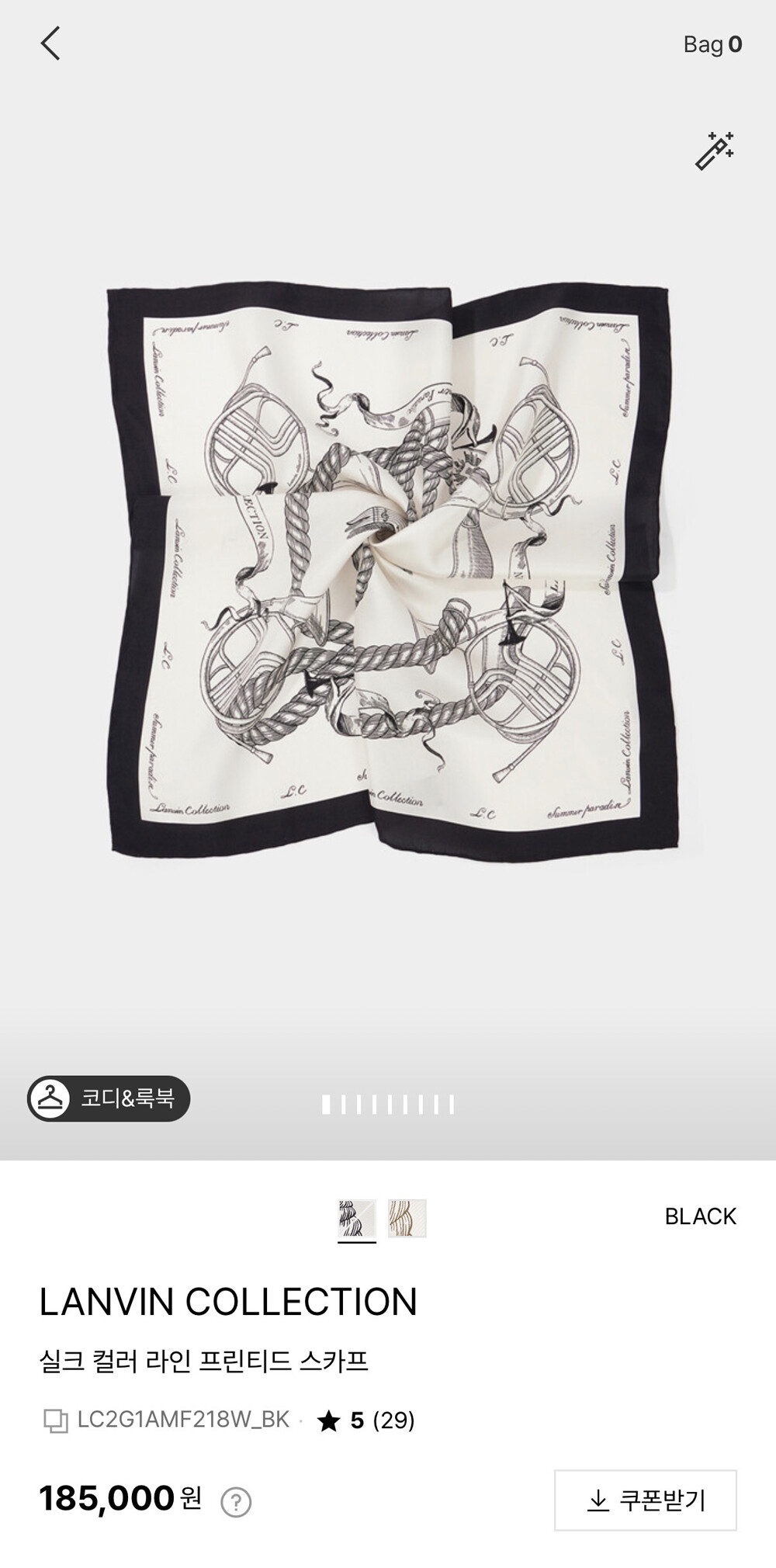The width and height of the screenshot is (776, 1568).
Task: Tap the magic wand icon
Action: point(715,151)
